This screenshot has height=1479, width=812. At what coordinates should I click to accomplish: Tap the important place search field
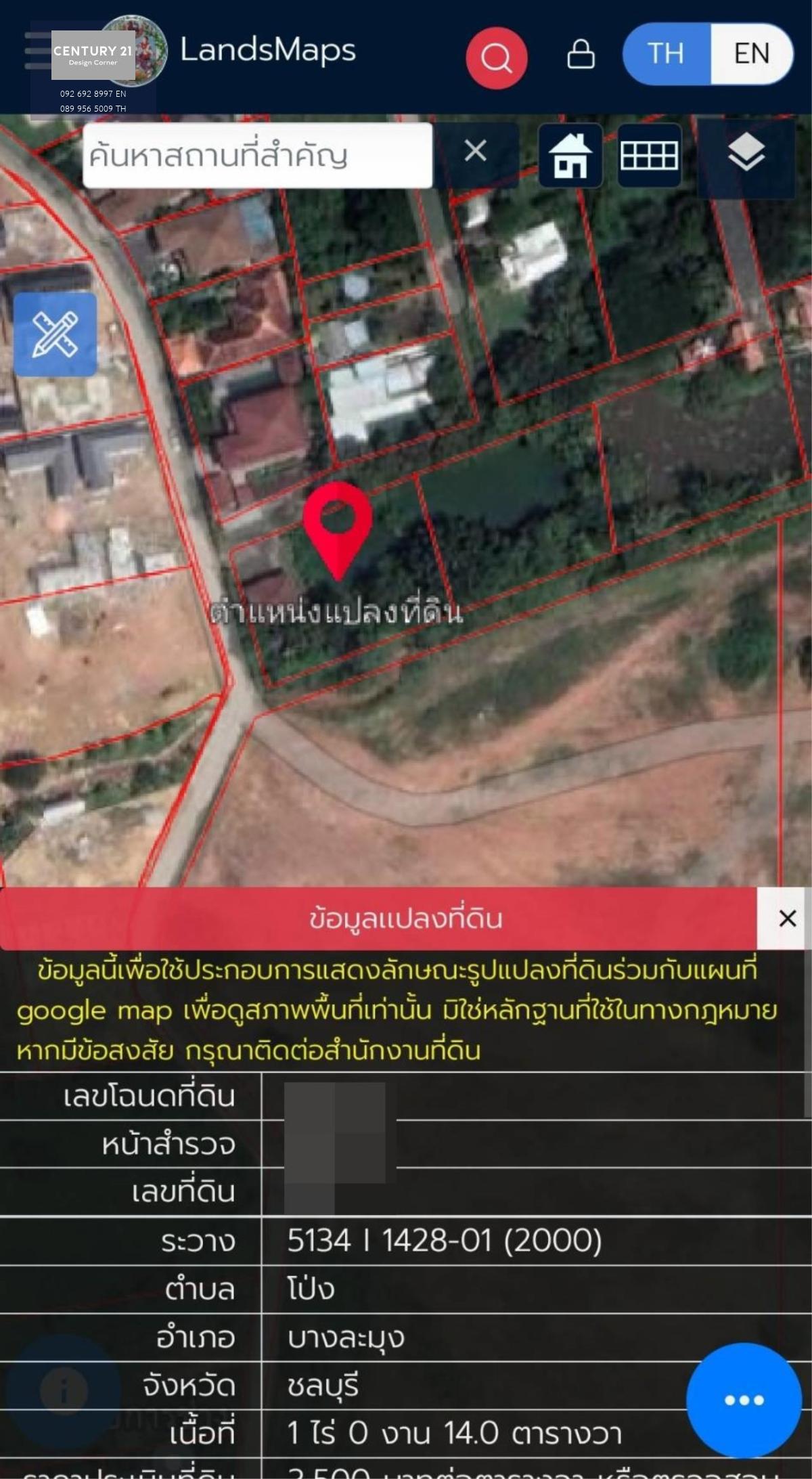(x=257, y=155)
